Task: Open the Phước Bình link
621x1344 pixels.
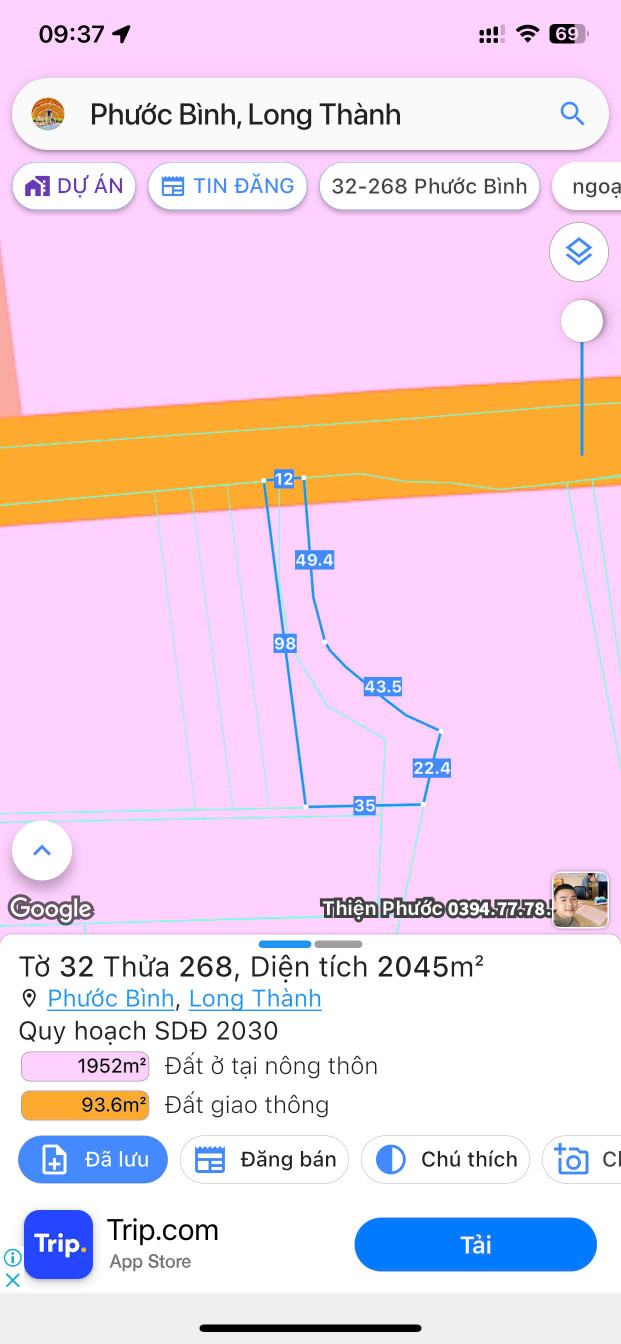Action: [111, 998]
